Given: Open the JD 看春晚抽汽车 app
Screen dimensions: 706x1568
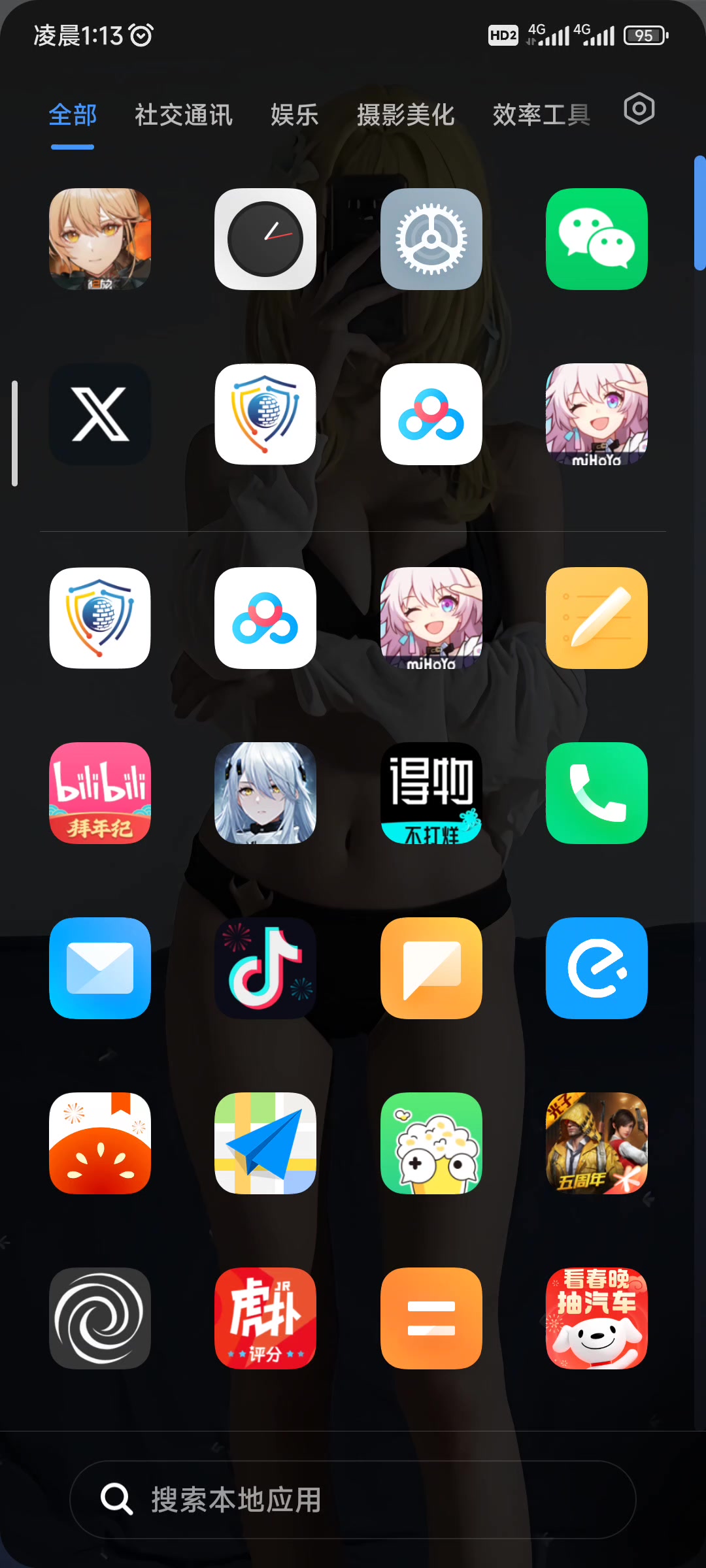Looking at the screenshot, I should [597, 1318].
